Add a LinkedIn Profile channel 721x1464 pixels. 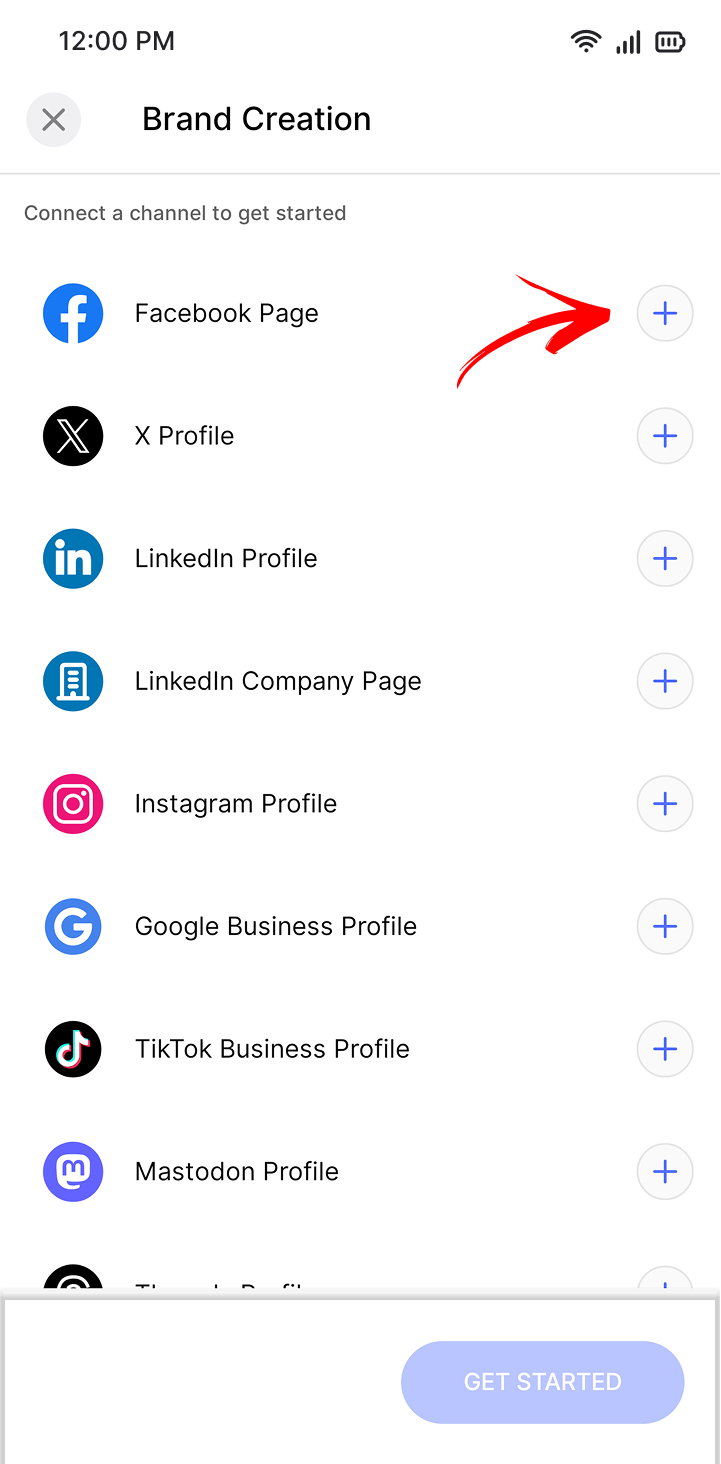(665, 558)
